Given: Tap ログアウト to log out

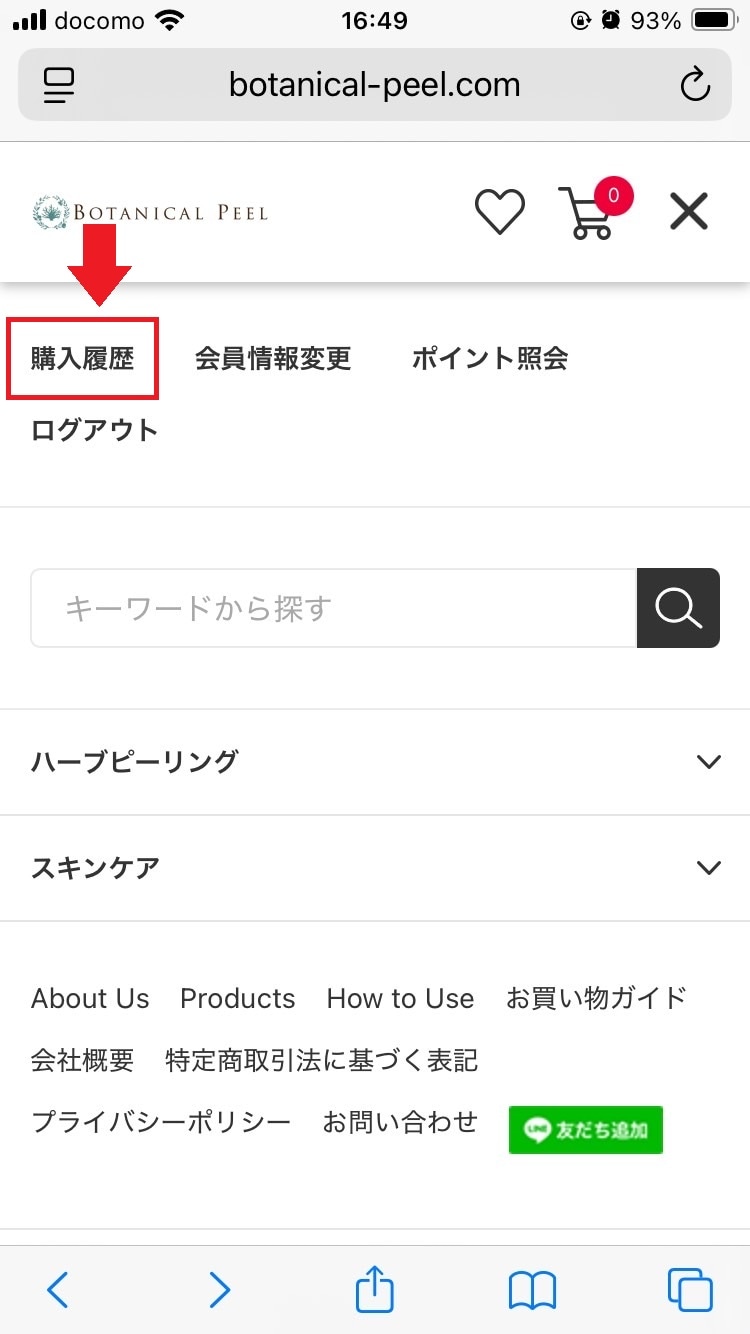Looking at the screenshot, I should click(x=95, y=431).
